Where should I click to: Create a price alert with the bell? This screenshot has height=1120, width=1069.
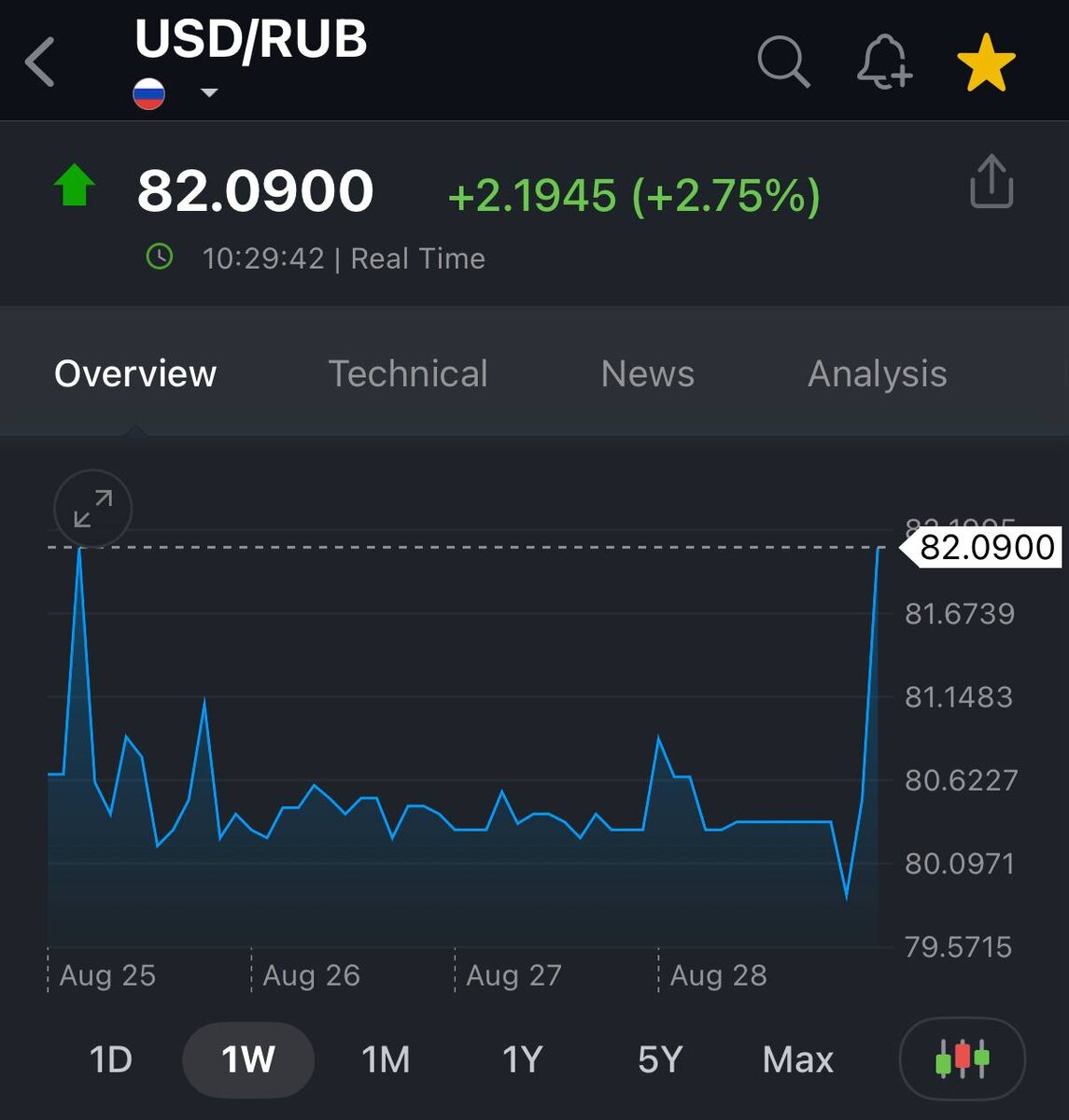coord(883,63)
